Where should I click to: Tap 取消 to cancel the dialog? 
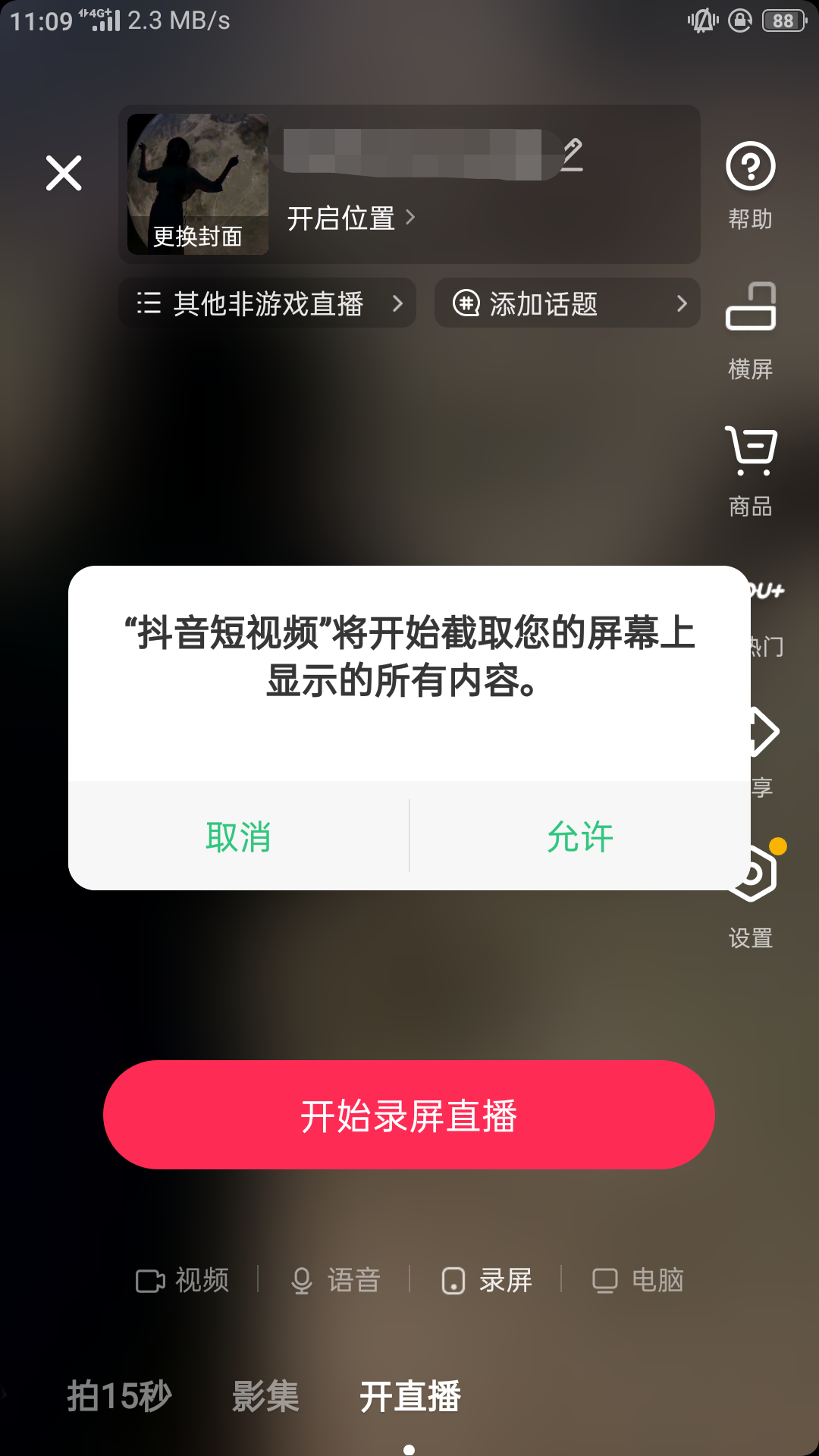tap(238, 836)
